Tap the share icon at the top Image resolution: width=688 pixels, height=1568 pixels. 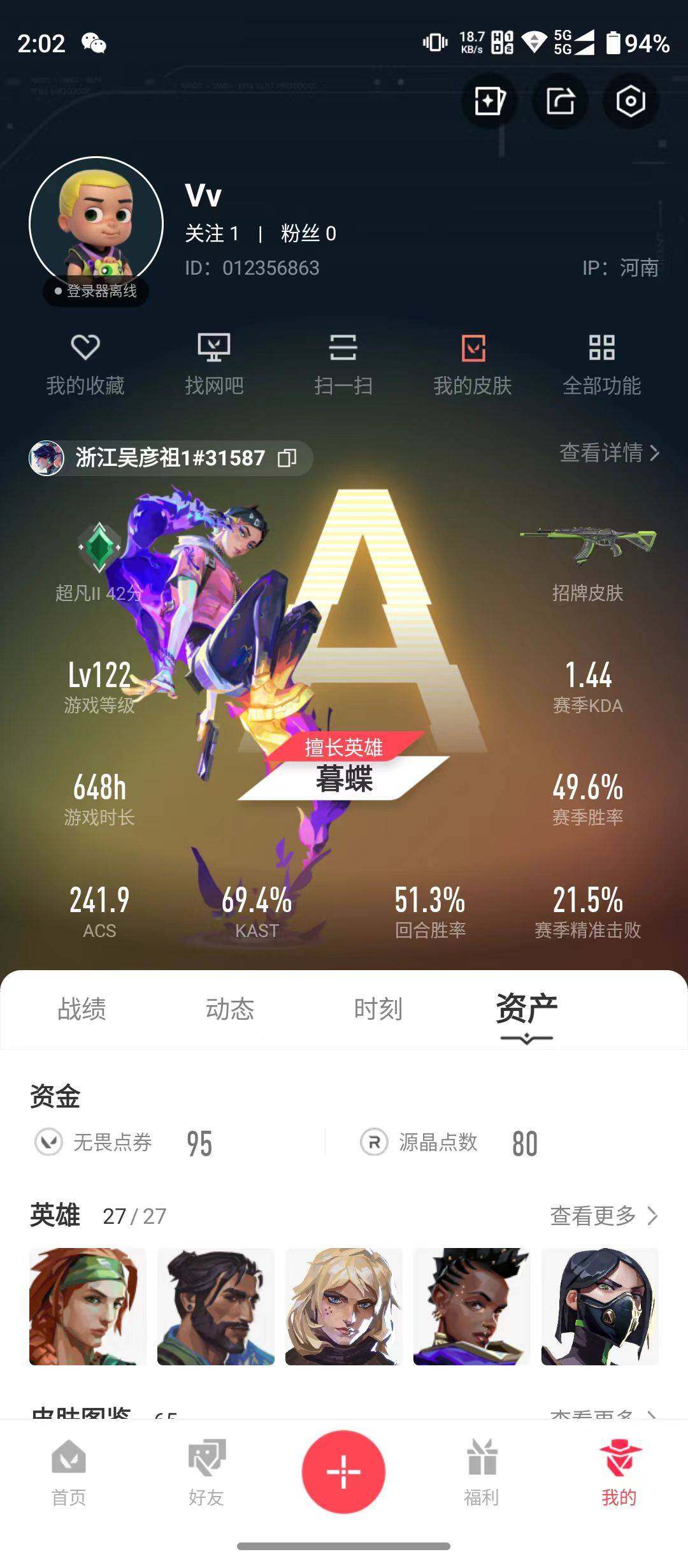560,101
